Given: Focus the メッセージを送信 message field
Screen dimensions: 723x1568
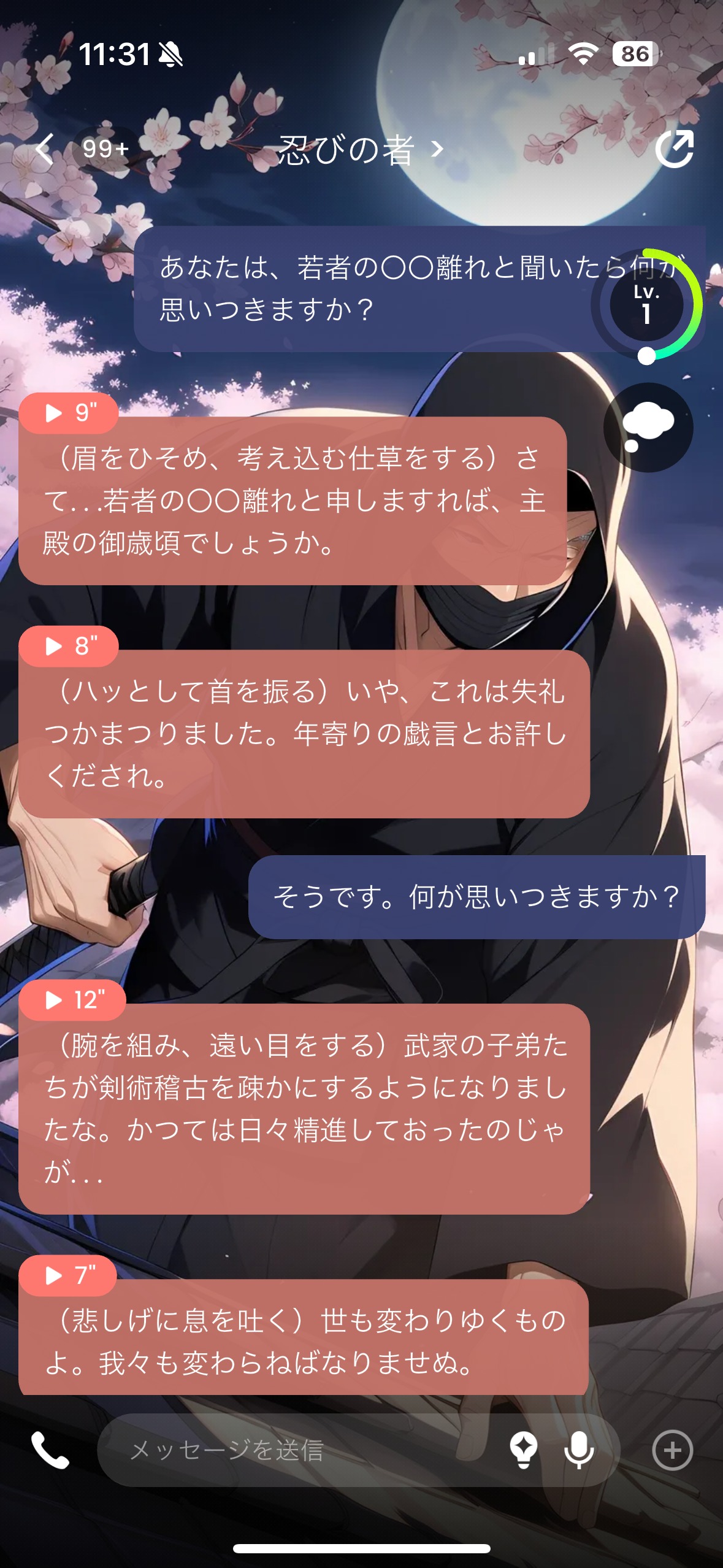Looking at the screenshot, I should tap(294, 1450).
